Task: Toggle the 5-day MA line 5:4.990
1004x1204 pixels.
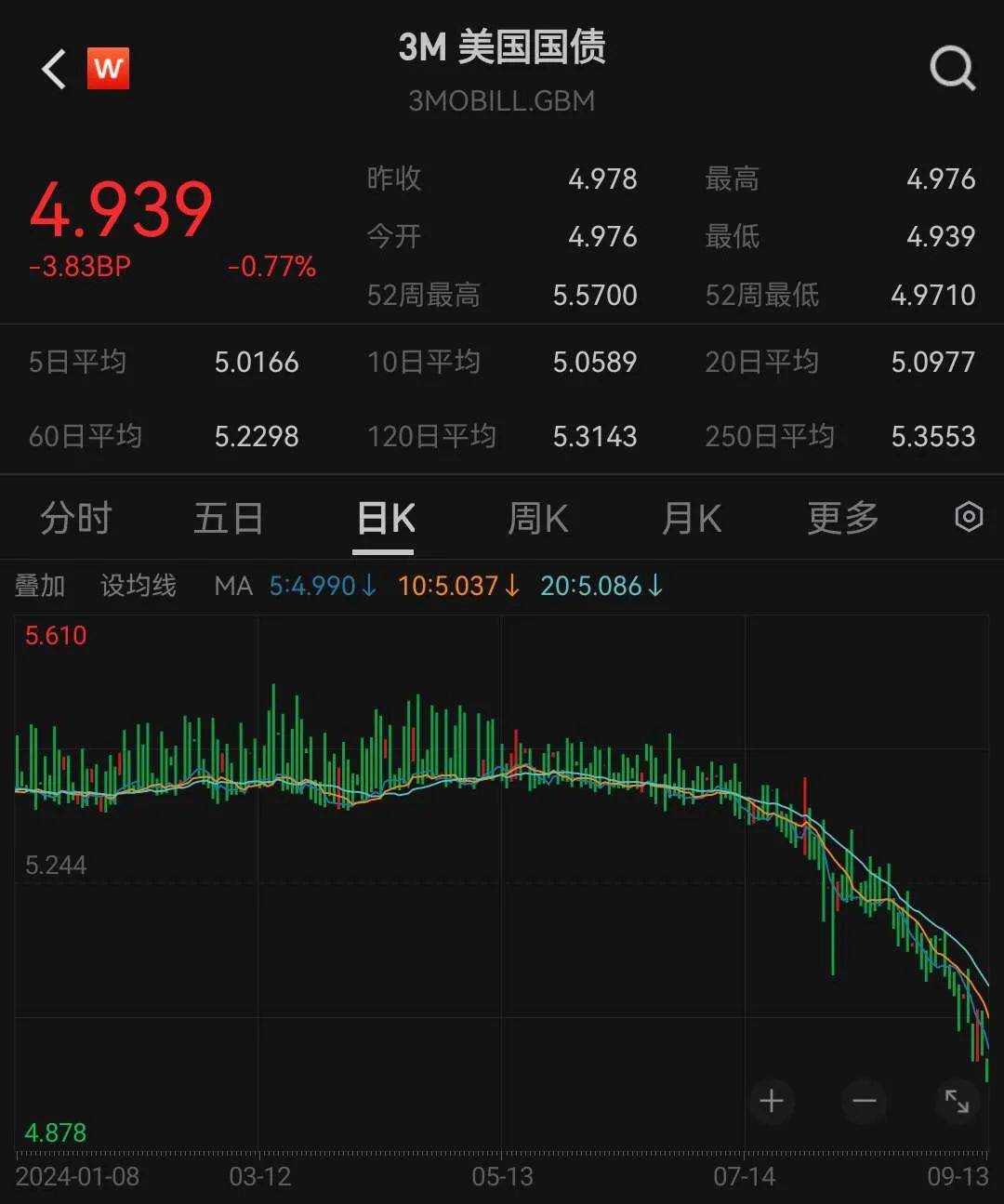Action: pyautogui.click(x=316, y=586)
